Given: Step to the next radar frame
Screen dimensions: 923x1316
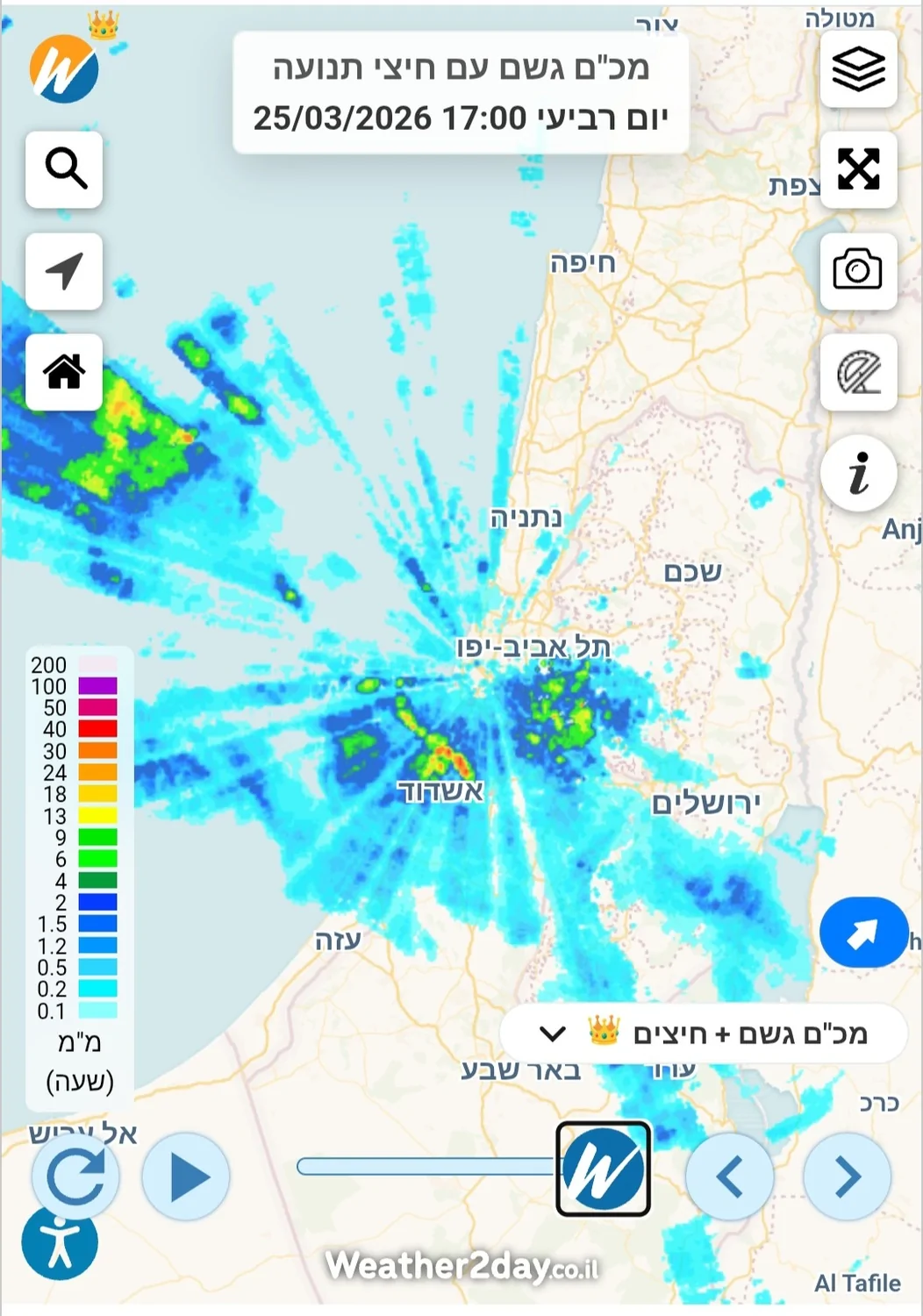Looking at the screenshot, I should pos(847,1177).
